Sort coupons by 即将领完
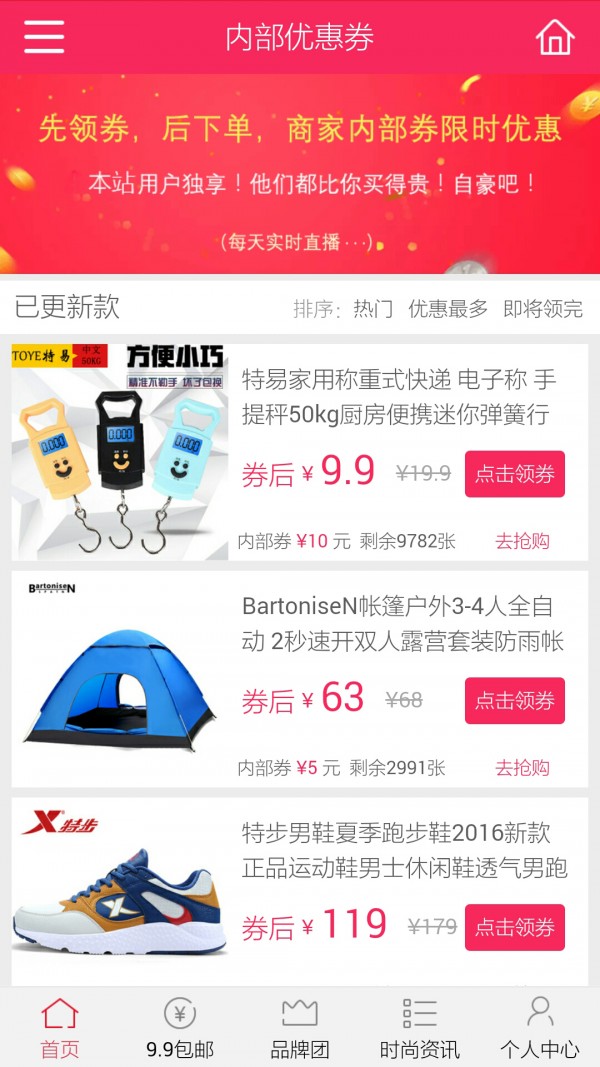600x1067 pixels. pyautogui.click(x=543, y=309)
